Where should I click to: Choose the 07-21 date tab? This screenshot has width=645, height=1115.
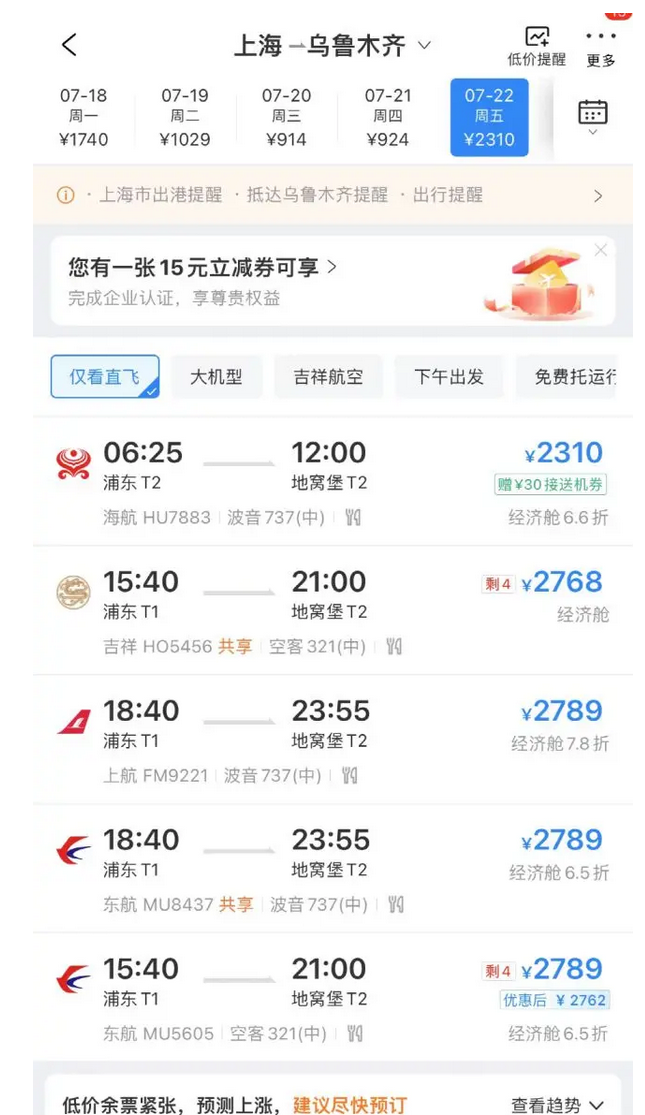[388, 117]
